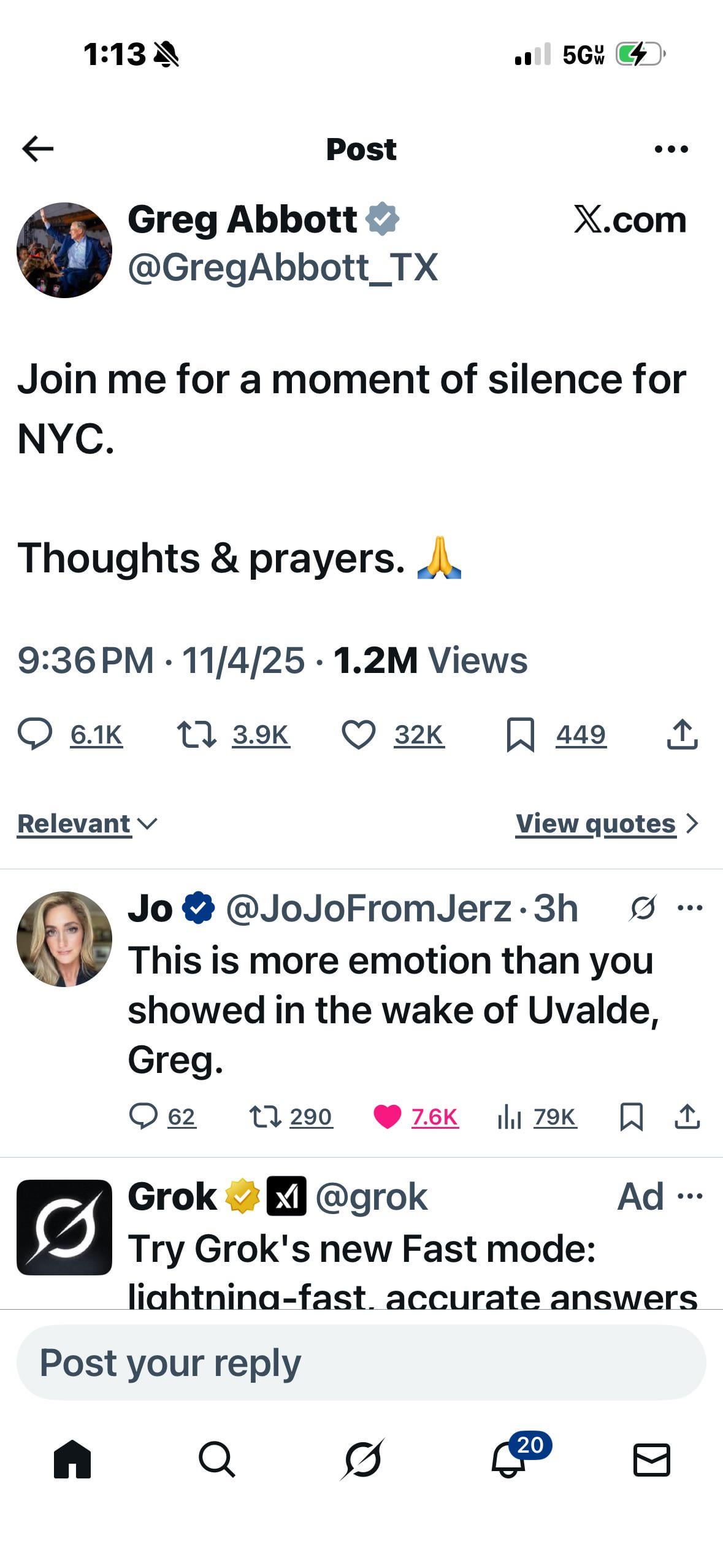Like Greg Abbott's post

(358, 734)
